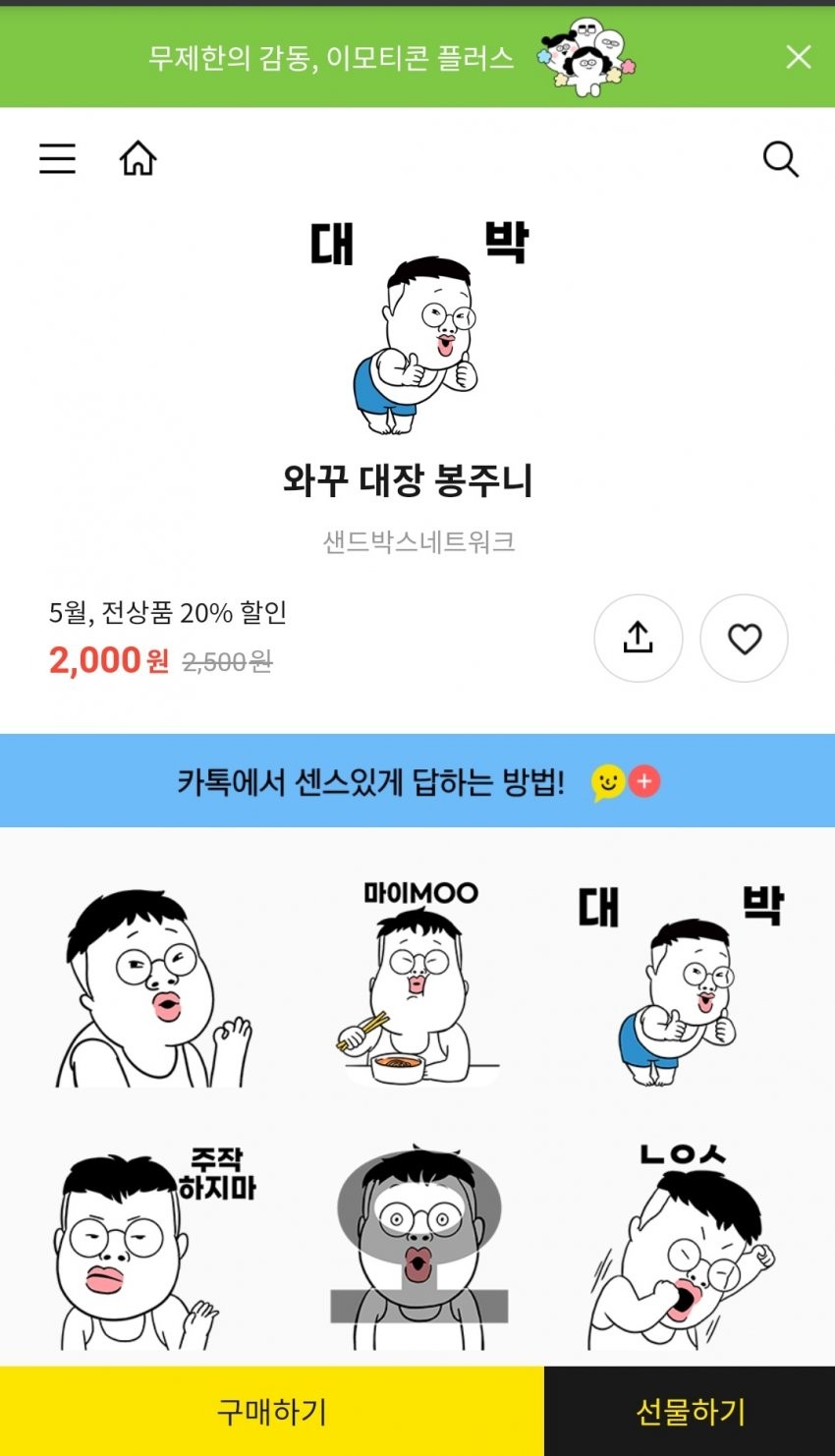Preview the winking pursed-lips sticker
Screen dimensions: 835x1456
click(x=152, y=984)
